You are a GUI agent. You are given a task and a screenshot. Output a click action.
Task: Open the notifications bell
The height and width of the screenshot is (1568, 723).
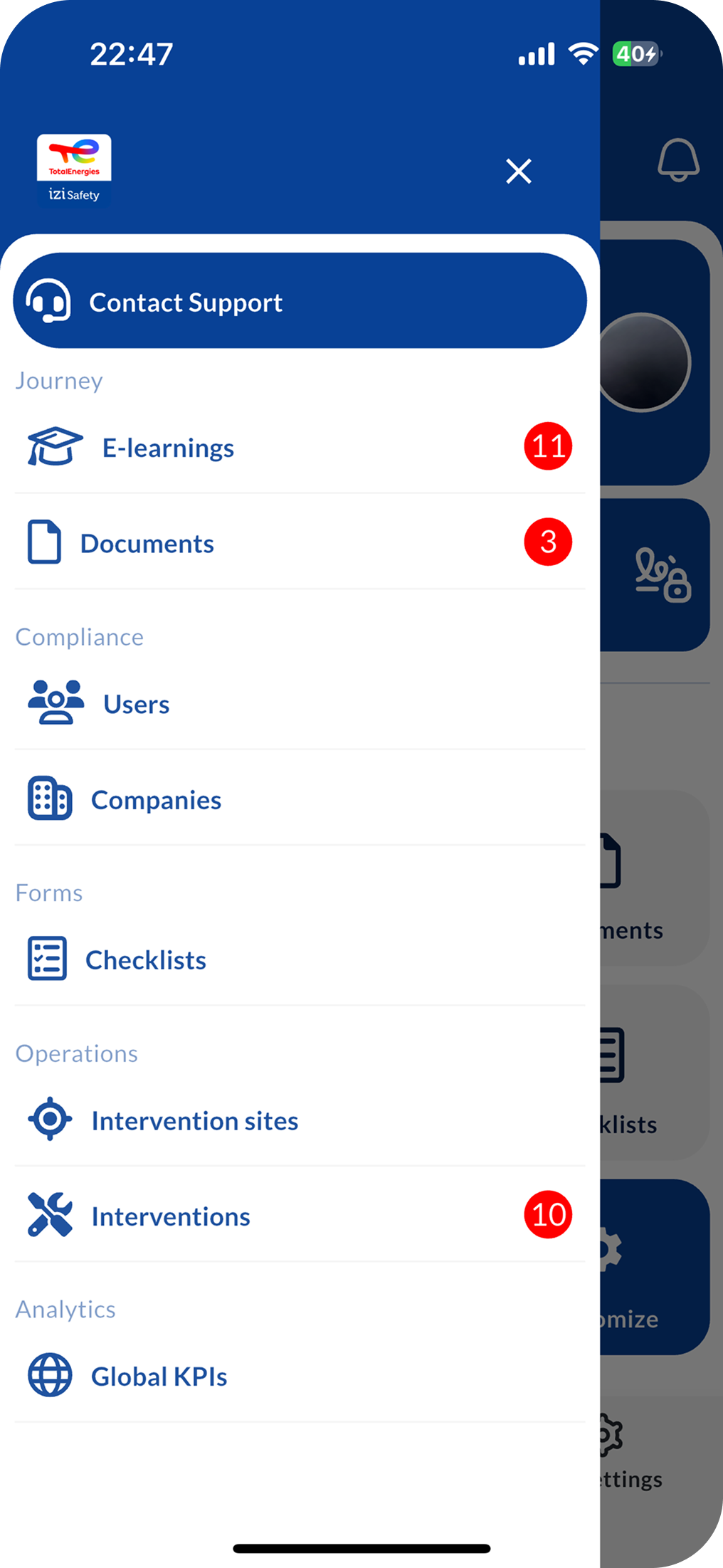coord(678,159)
